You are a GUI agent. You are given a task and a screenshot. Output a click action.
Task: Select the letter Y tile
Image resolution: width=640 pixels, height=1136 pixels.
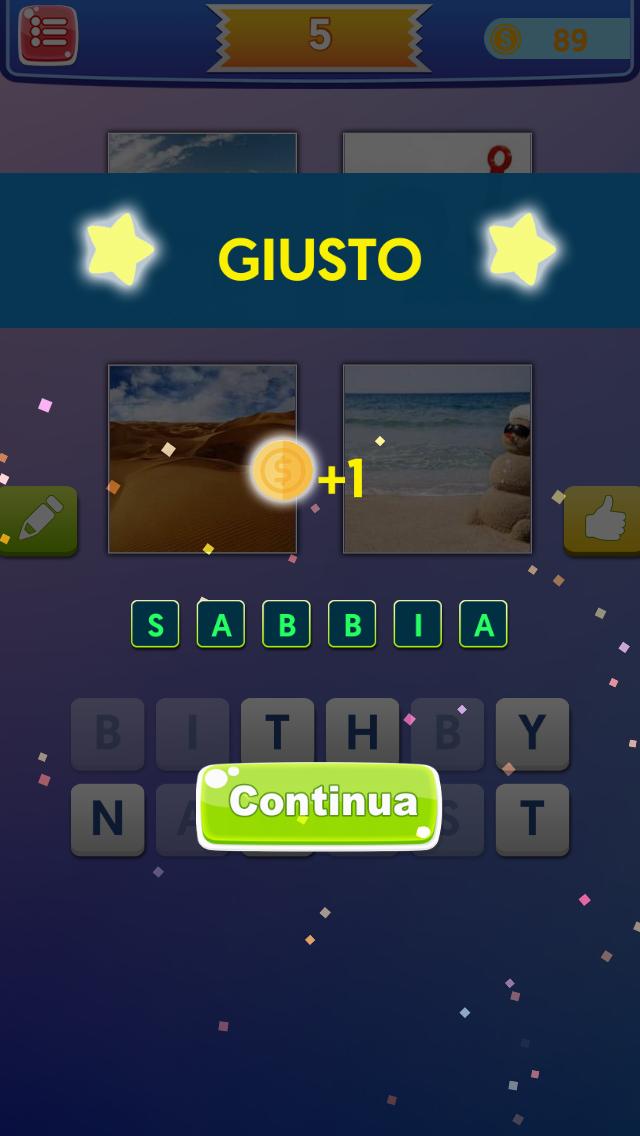532,734
